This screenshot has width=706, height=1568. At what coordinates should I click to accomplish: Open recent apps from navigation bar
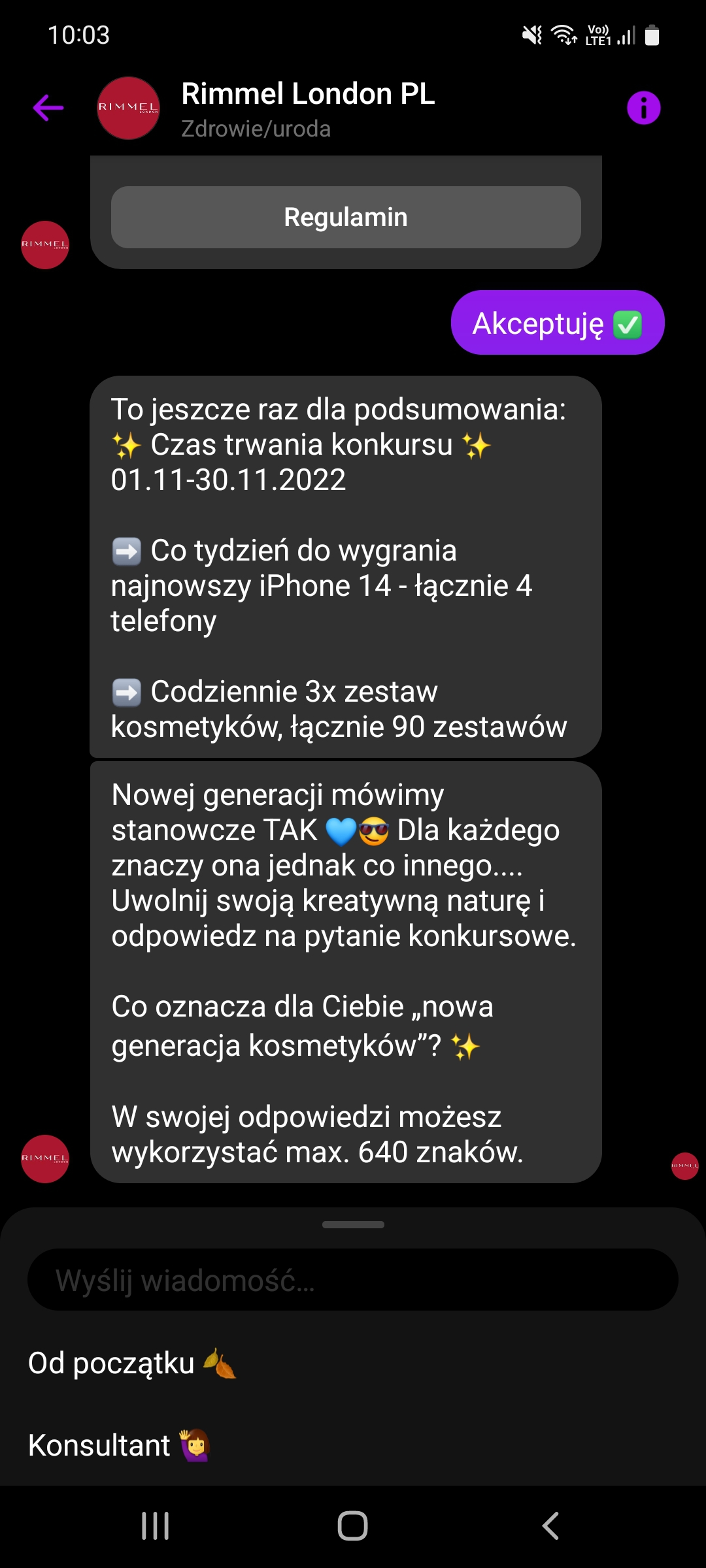tap(156, 1526)
